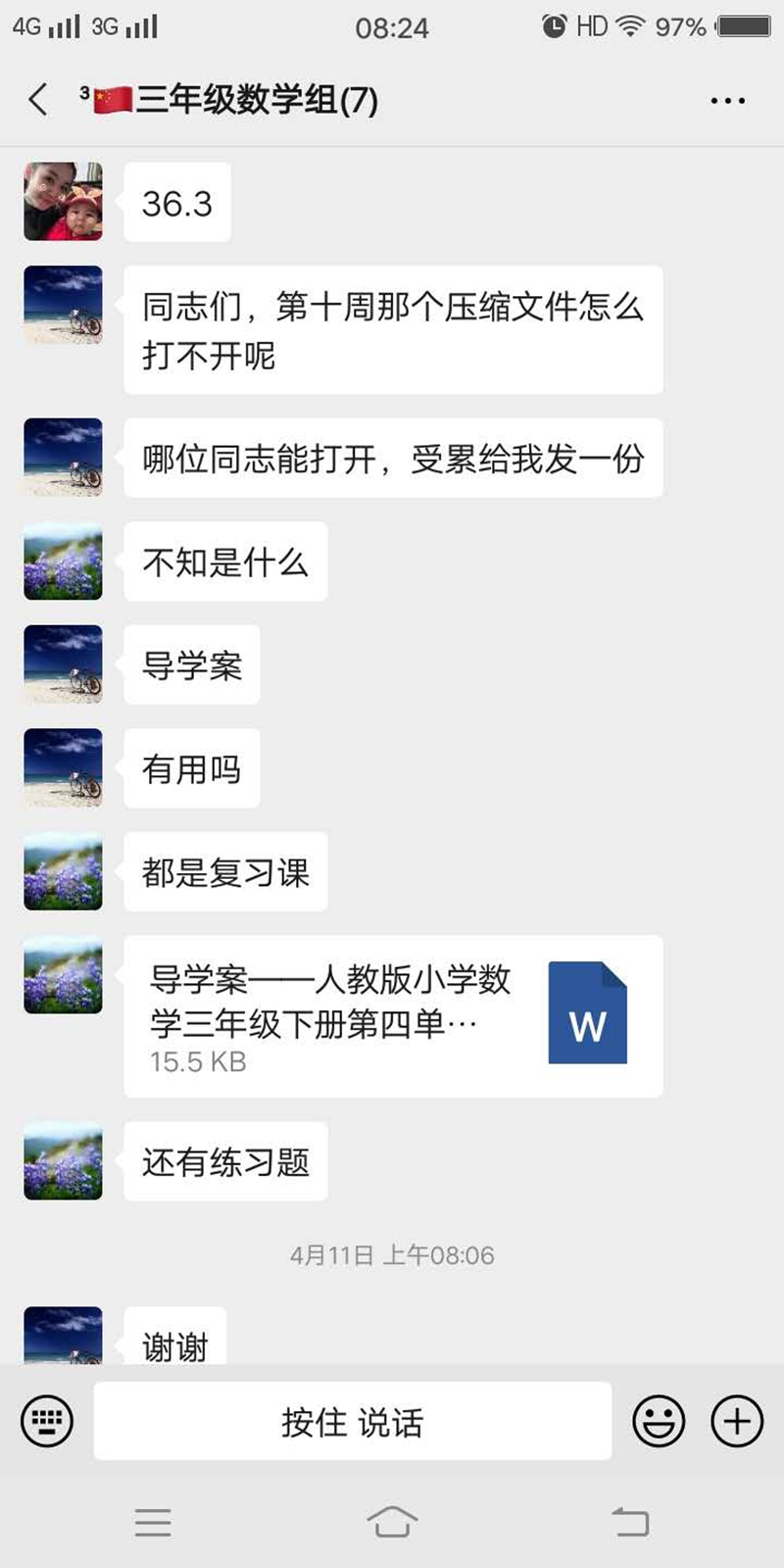Tap the 按住 说话 voice button
Image resolution: width=784 pixels, height=1568 pixels.
[x=353, y=1421]
